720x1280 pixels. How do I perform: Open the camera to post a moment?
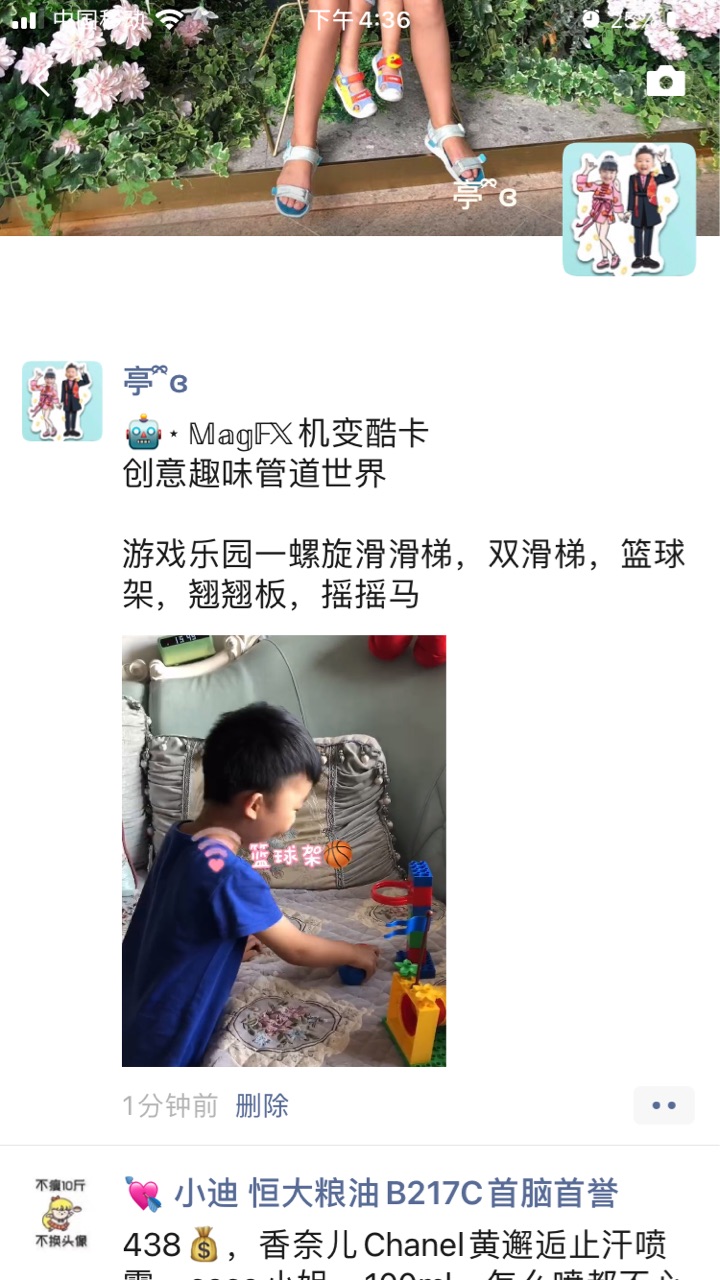click(666, 81)
